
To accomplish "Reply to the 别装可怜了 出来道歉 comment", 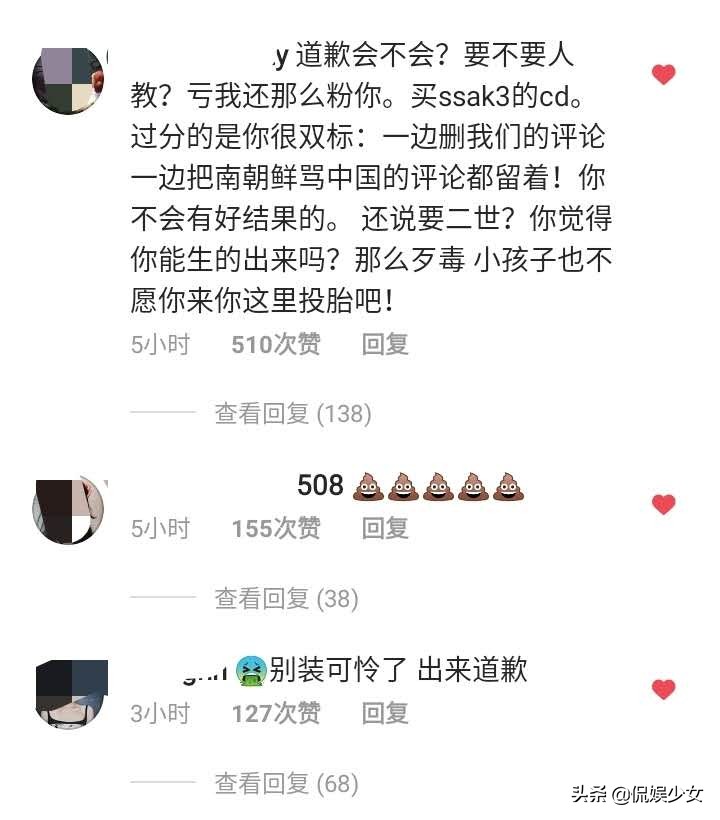I will click(385, 713).
